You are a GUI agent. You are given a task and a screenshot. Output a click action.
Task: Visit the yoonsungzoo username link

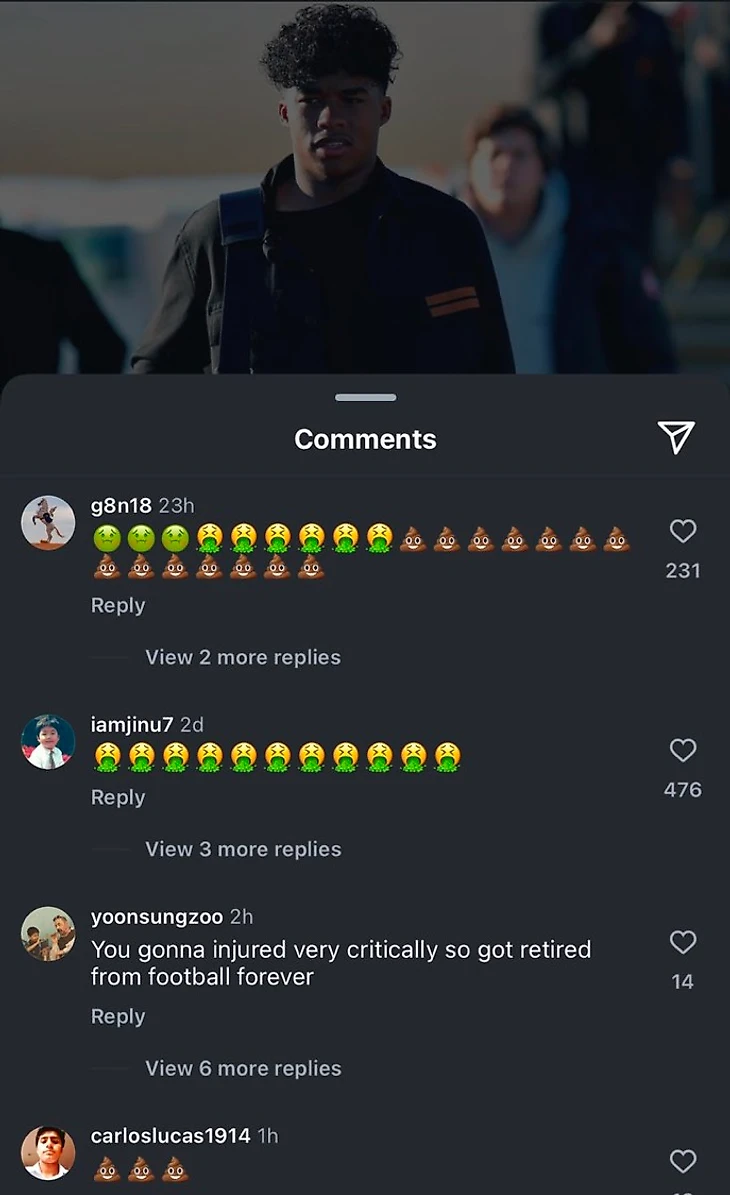click(157, 917)
